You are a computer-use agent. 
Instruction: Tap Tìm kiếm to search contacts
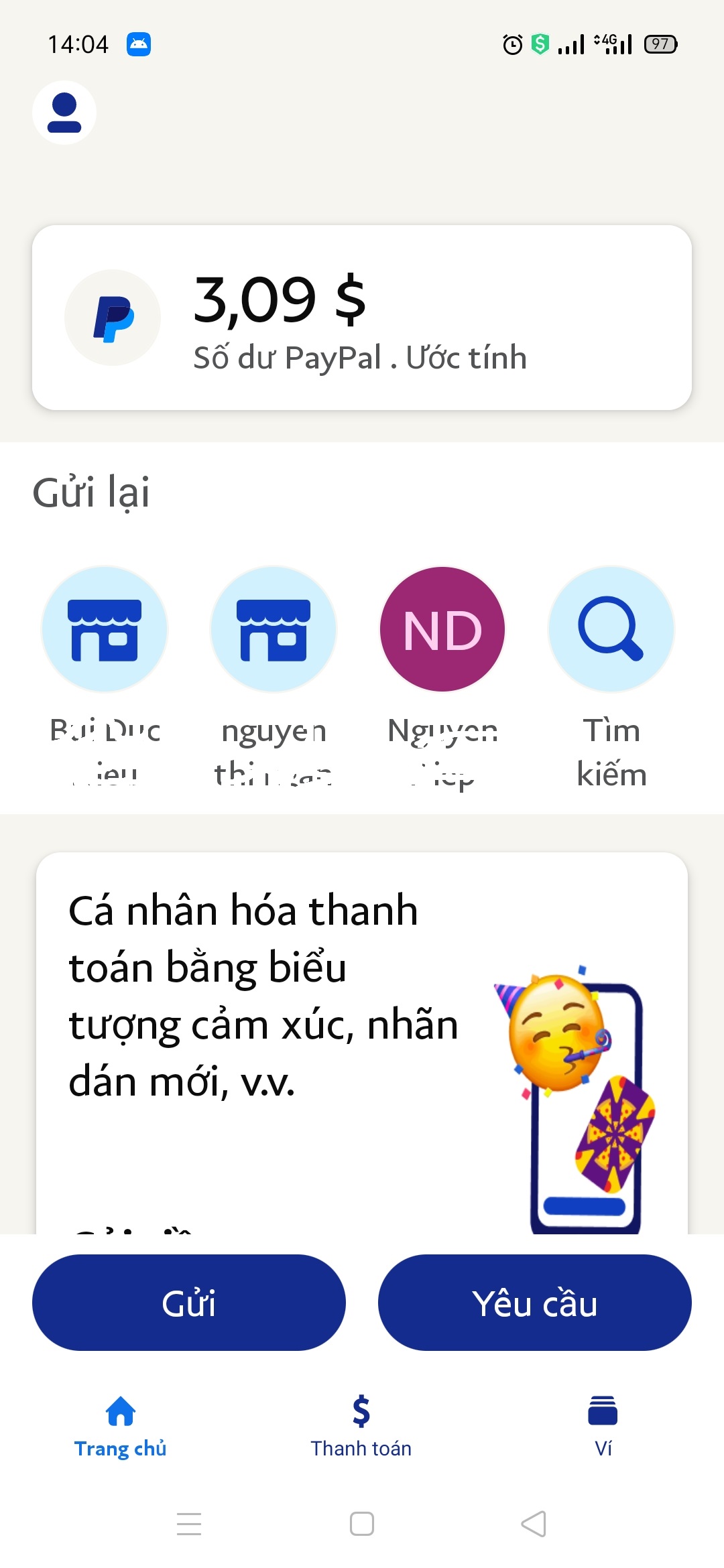pyautogui.click(x=611, y=629)
